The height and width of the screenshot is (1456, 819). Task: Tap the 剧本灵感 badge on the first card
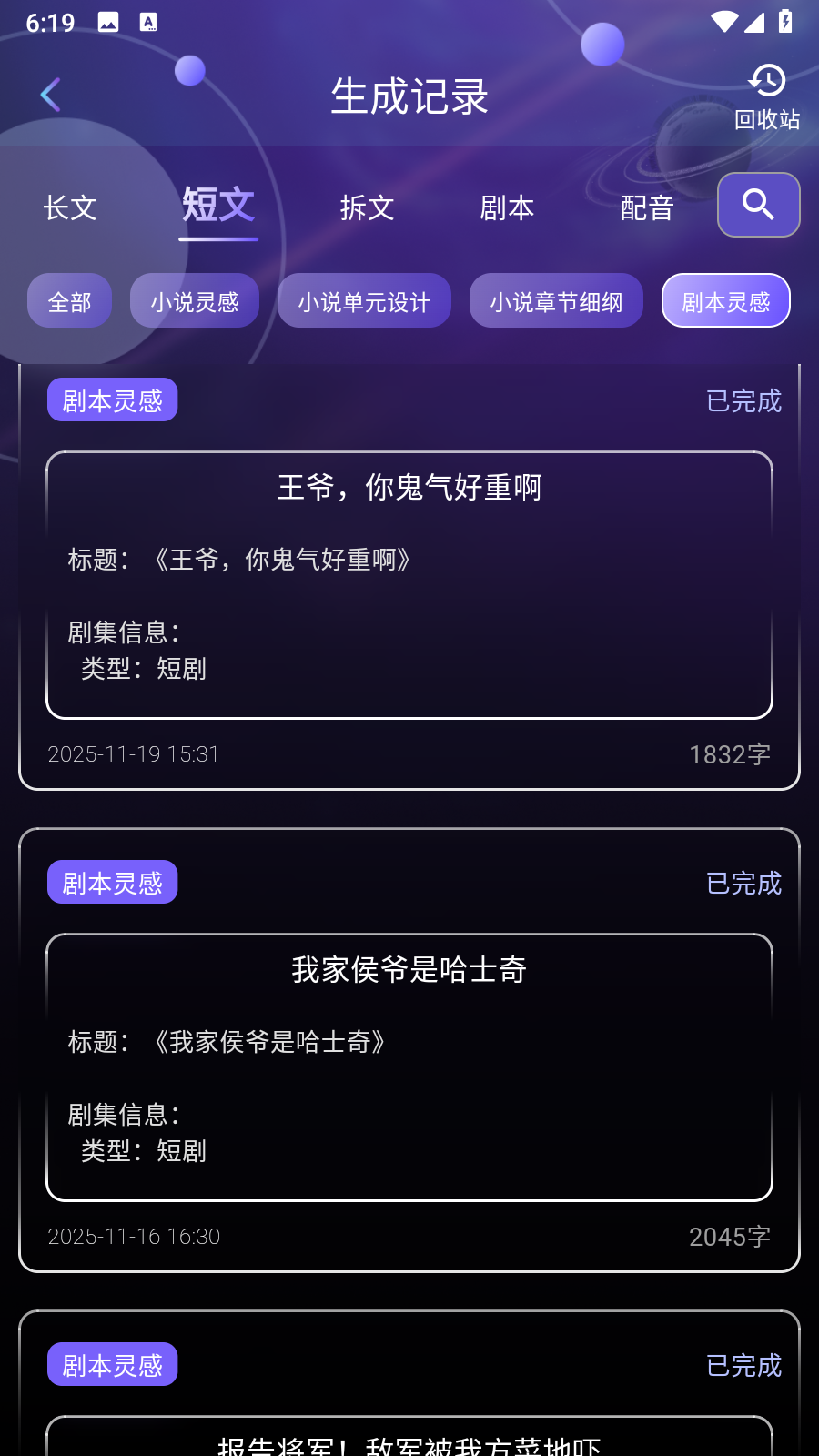tap(112, 399)
